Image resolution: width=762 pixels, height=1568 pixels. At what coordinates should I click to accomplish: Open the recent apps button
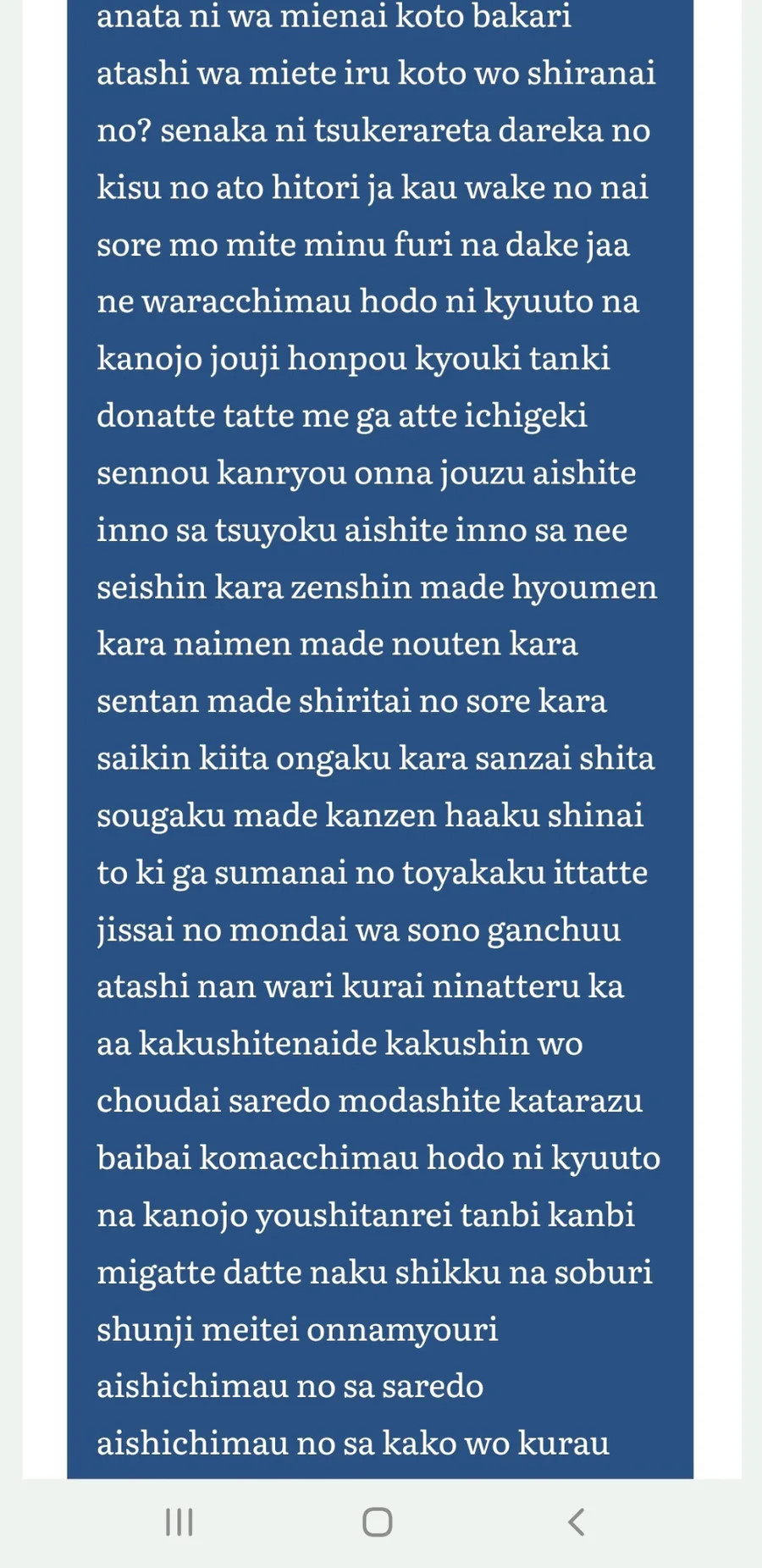pyautogui.click(x=179, y=1521)
